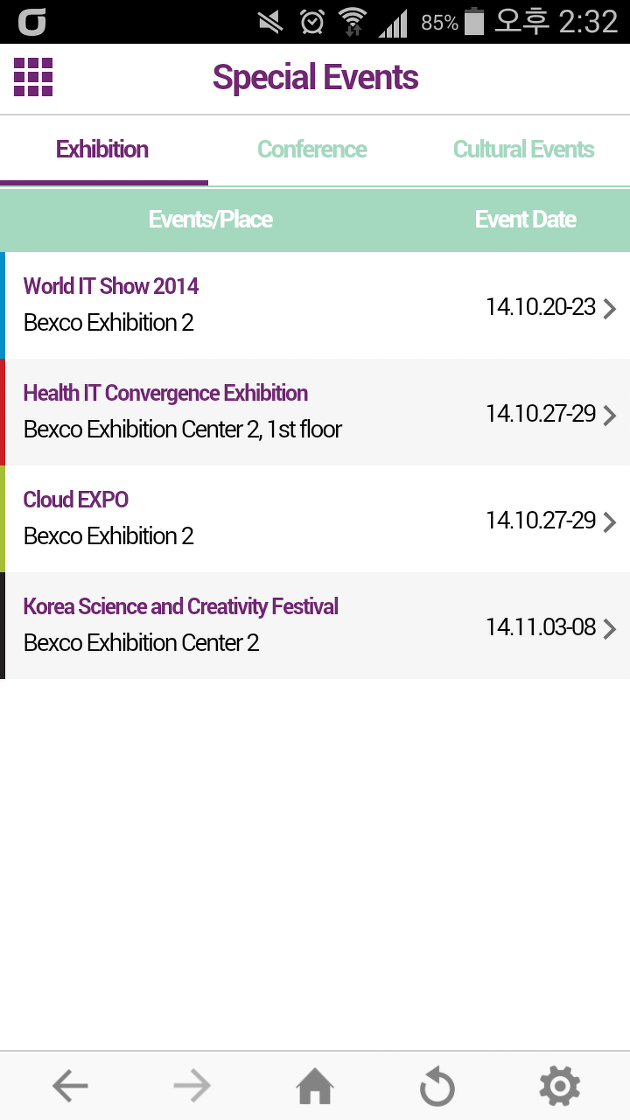Go back with the left arrow
Screen dimensions: 630x1120
tap(70, 1086)
